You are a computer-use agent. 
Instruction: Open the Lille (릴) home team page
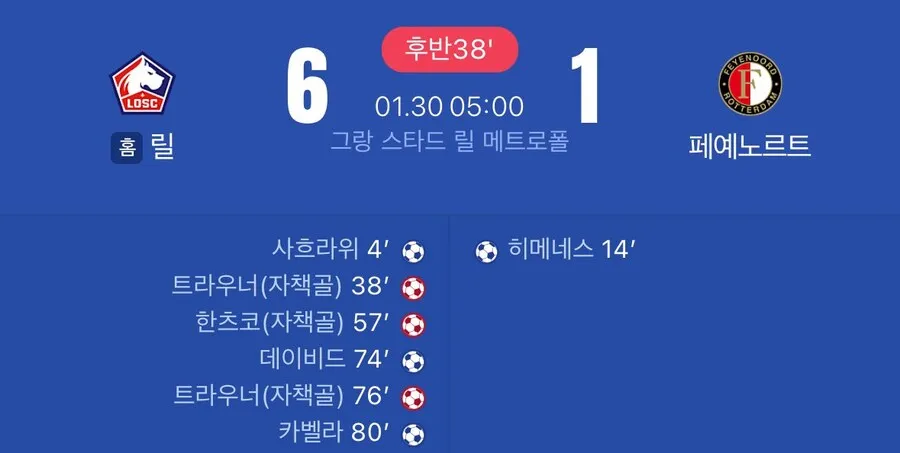point(143,87)
